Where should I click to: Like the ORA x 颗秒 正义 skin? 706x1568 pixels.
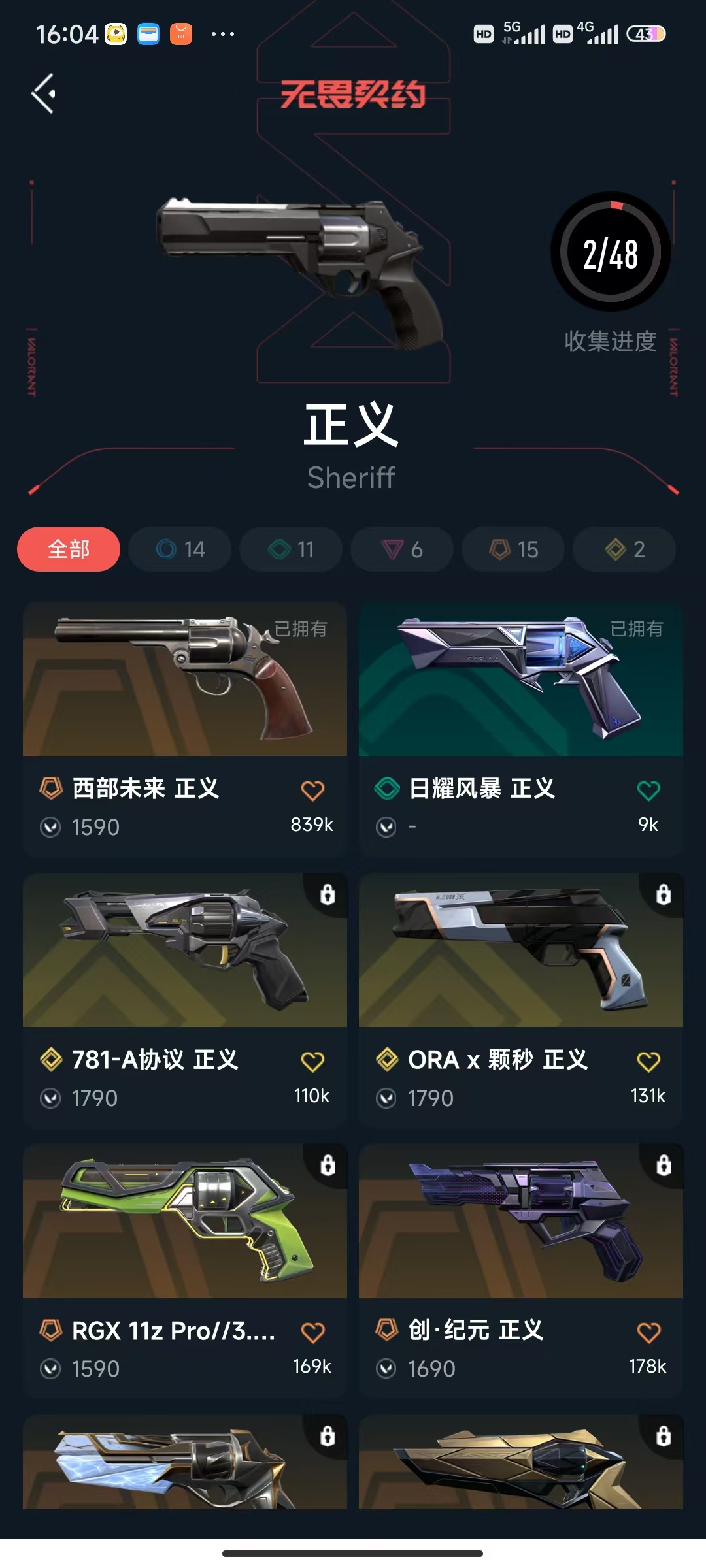pyautogui.click(x=648, y=1062)
